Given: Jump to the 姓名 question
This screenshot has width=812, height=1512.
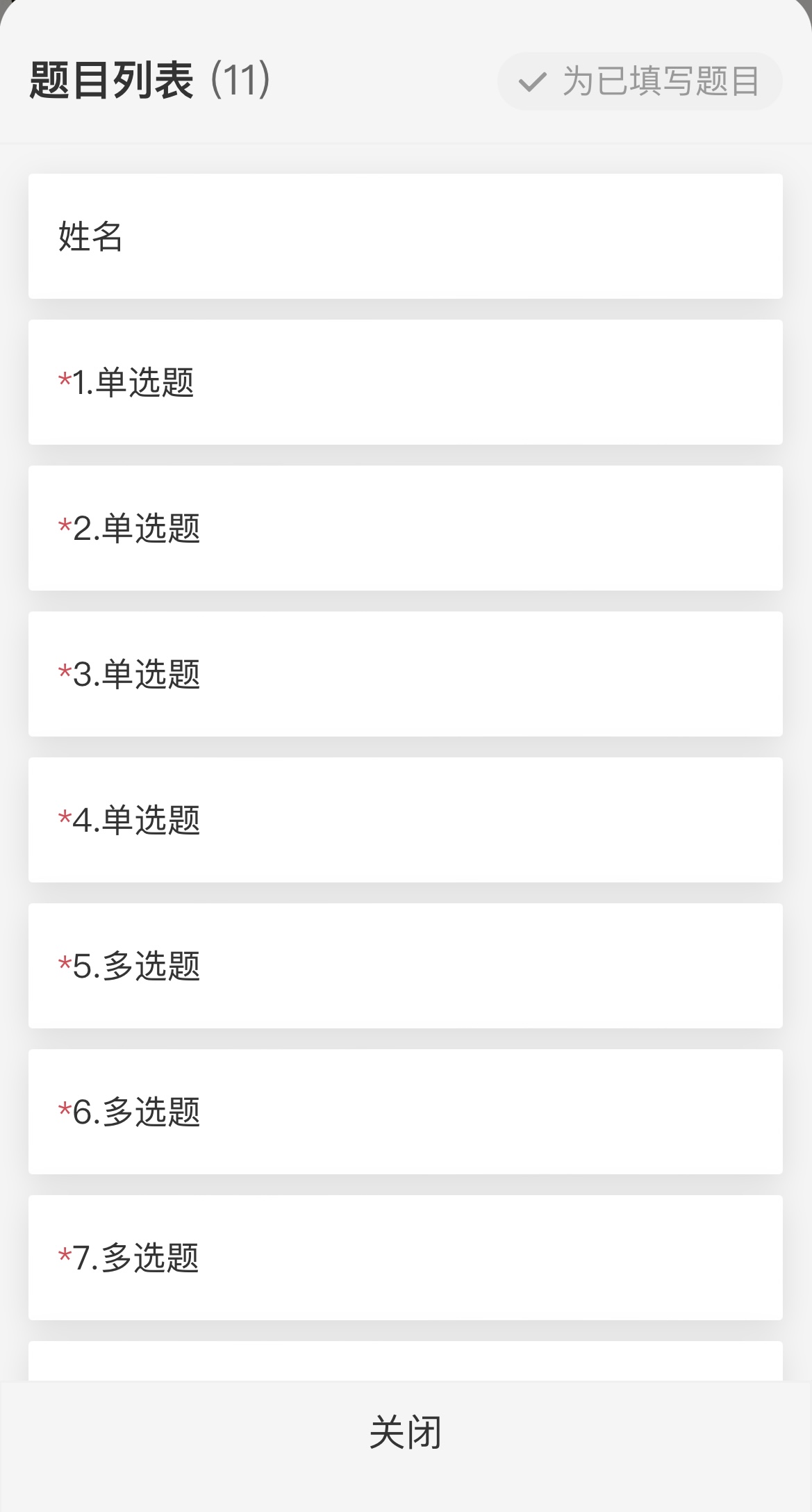Looking at the screenshot, I should click(405, 236).
